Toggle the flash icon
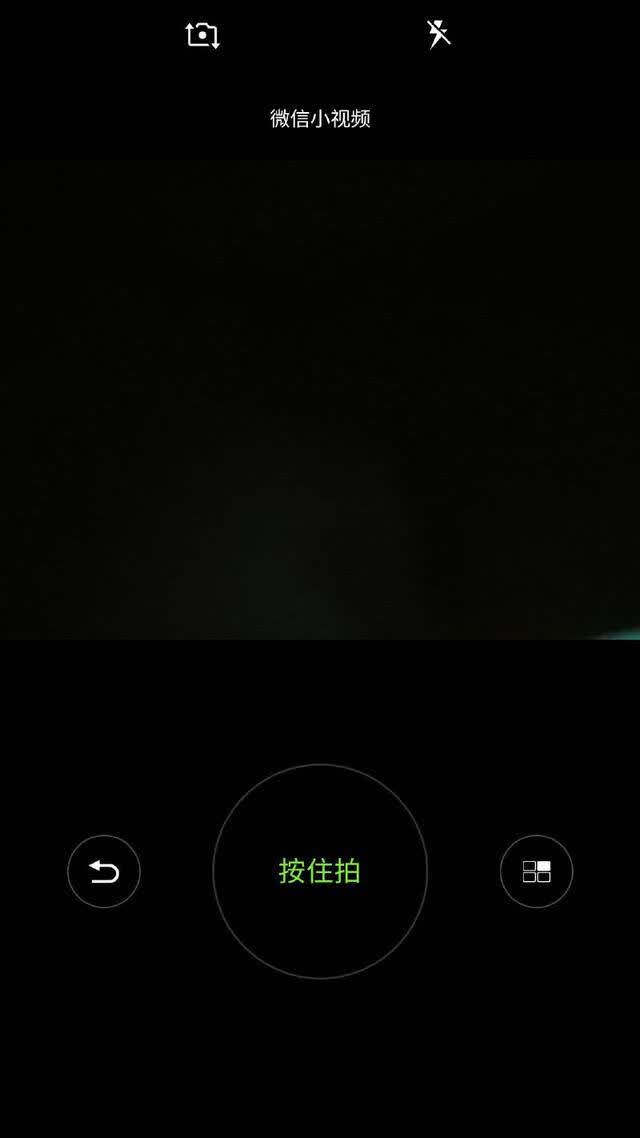The width and height of the screenshot is (640, 1138). (438, 34)
